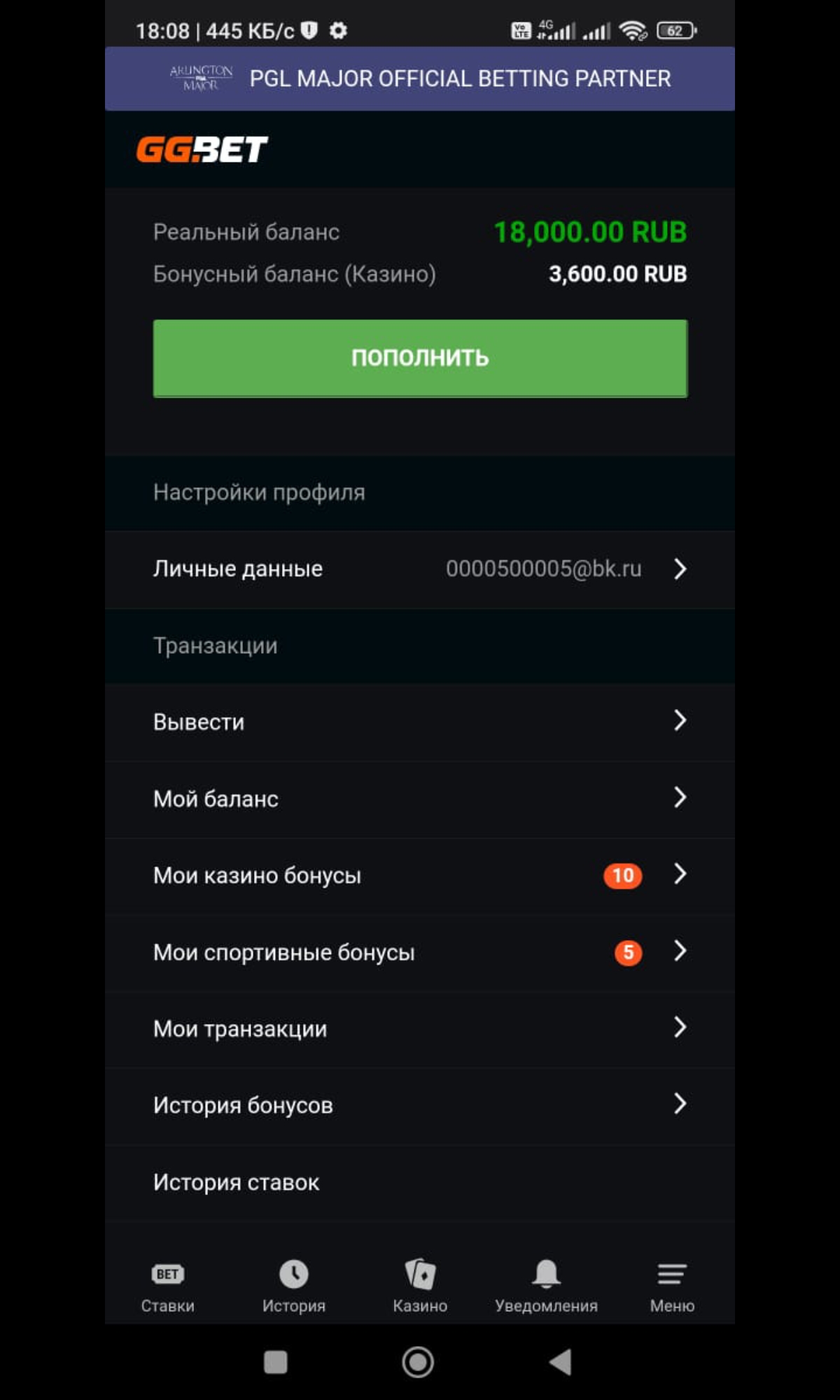Open История бонусов

(420, 1105)
